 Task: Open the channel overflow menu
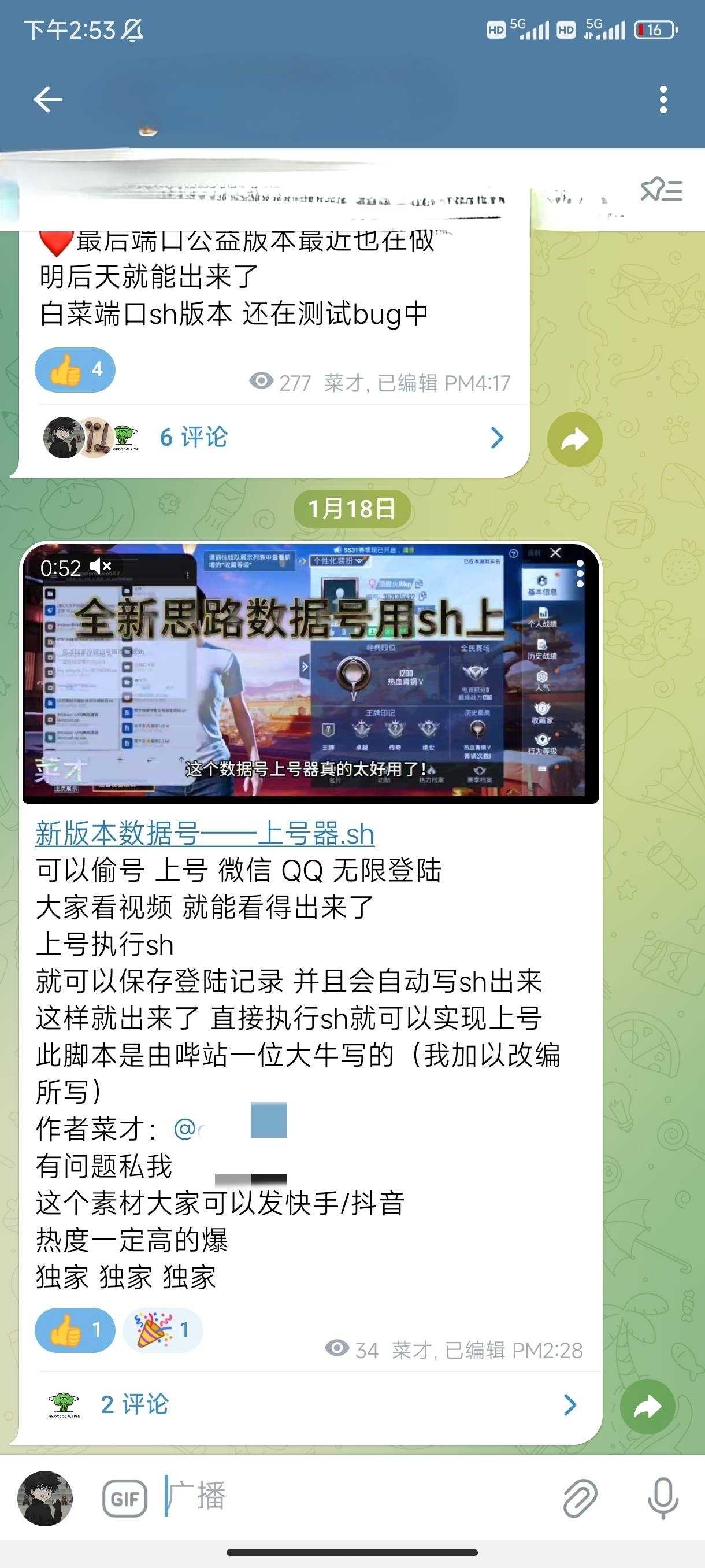(663, 99)
